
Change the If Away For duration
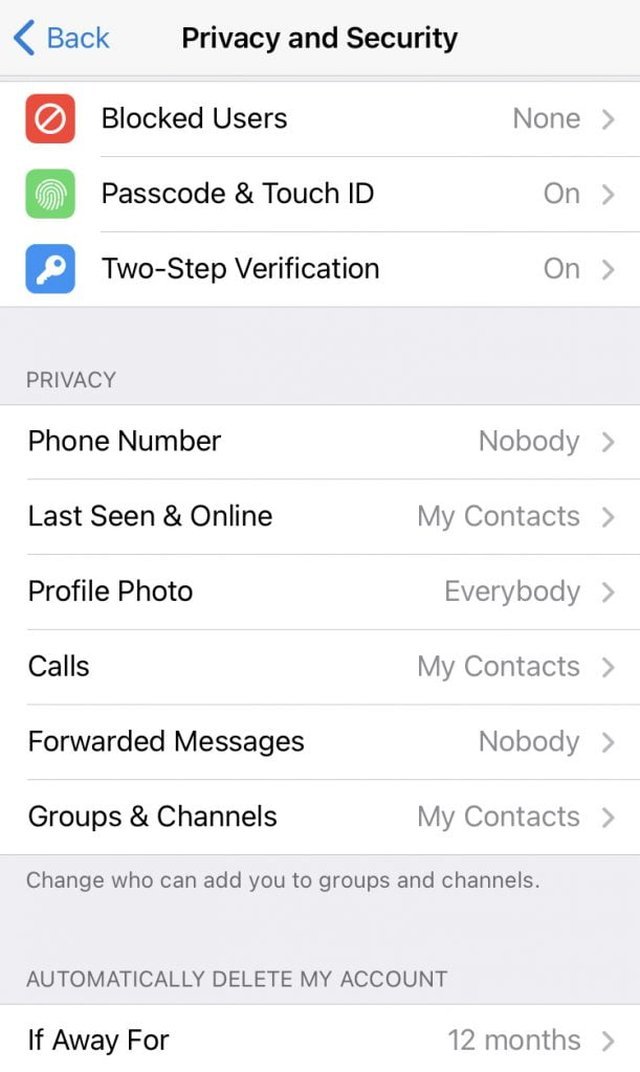pos(320,1040)
